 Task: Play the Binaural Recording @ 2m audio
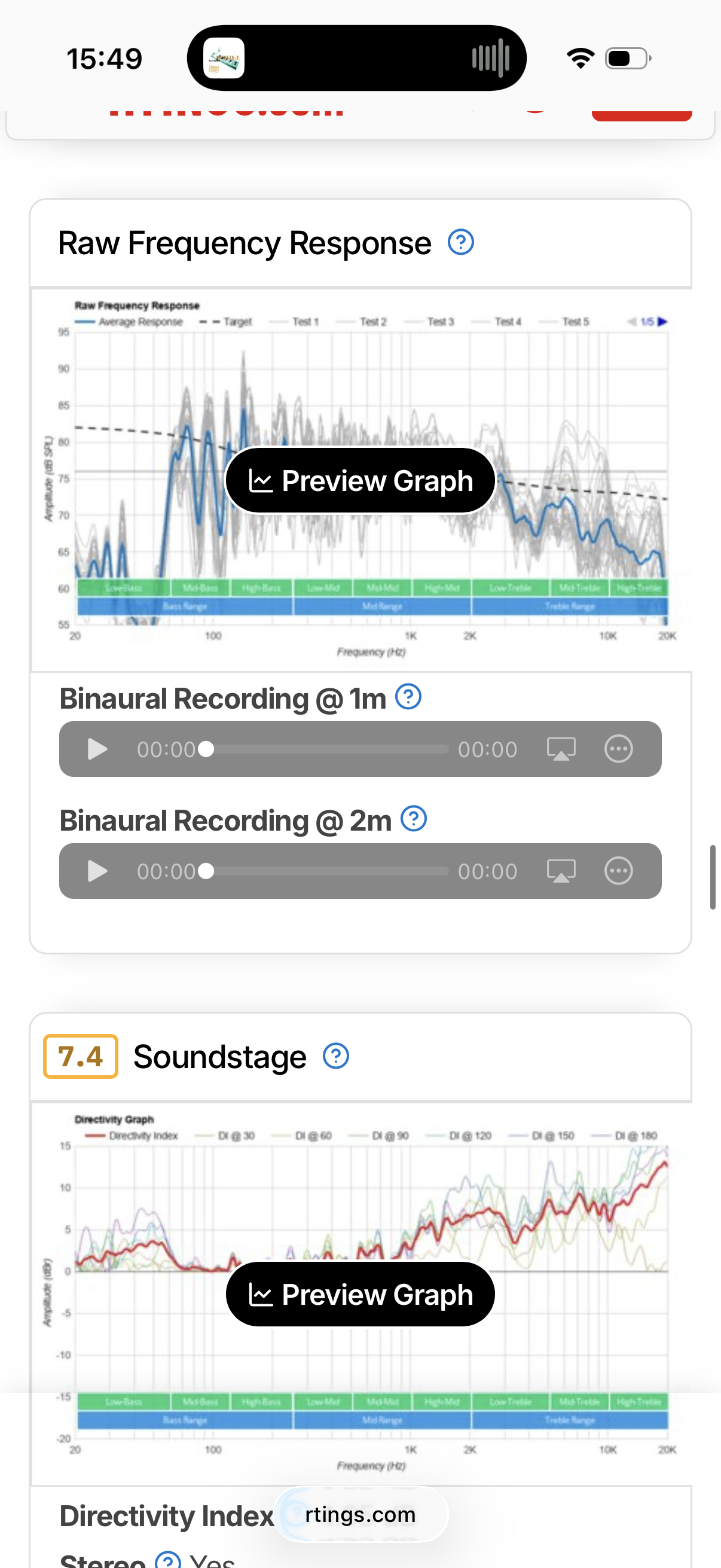pyautogui.click(x=97, y=872)
